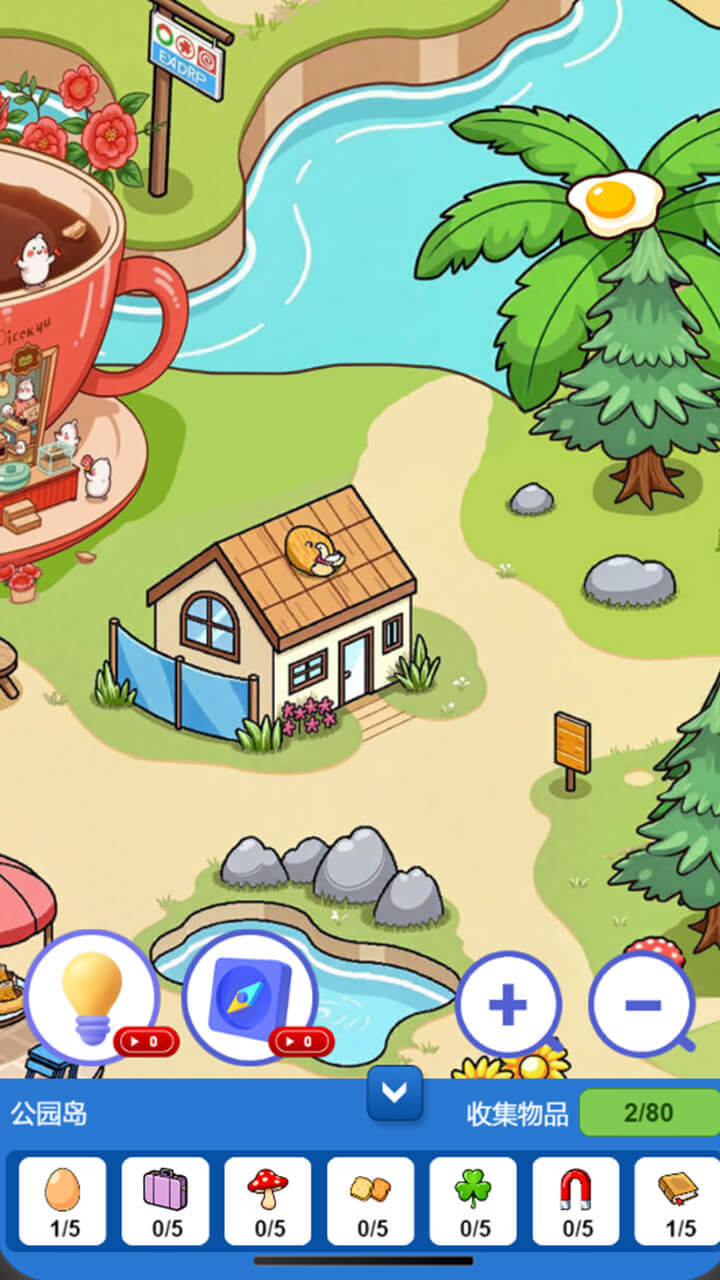Image resolution: width=720 pixels, height=1280 pixels.
Task: Zoom out with the minus magnifier
Action: tap(641, 1003)
